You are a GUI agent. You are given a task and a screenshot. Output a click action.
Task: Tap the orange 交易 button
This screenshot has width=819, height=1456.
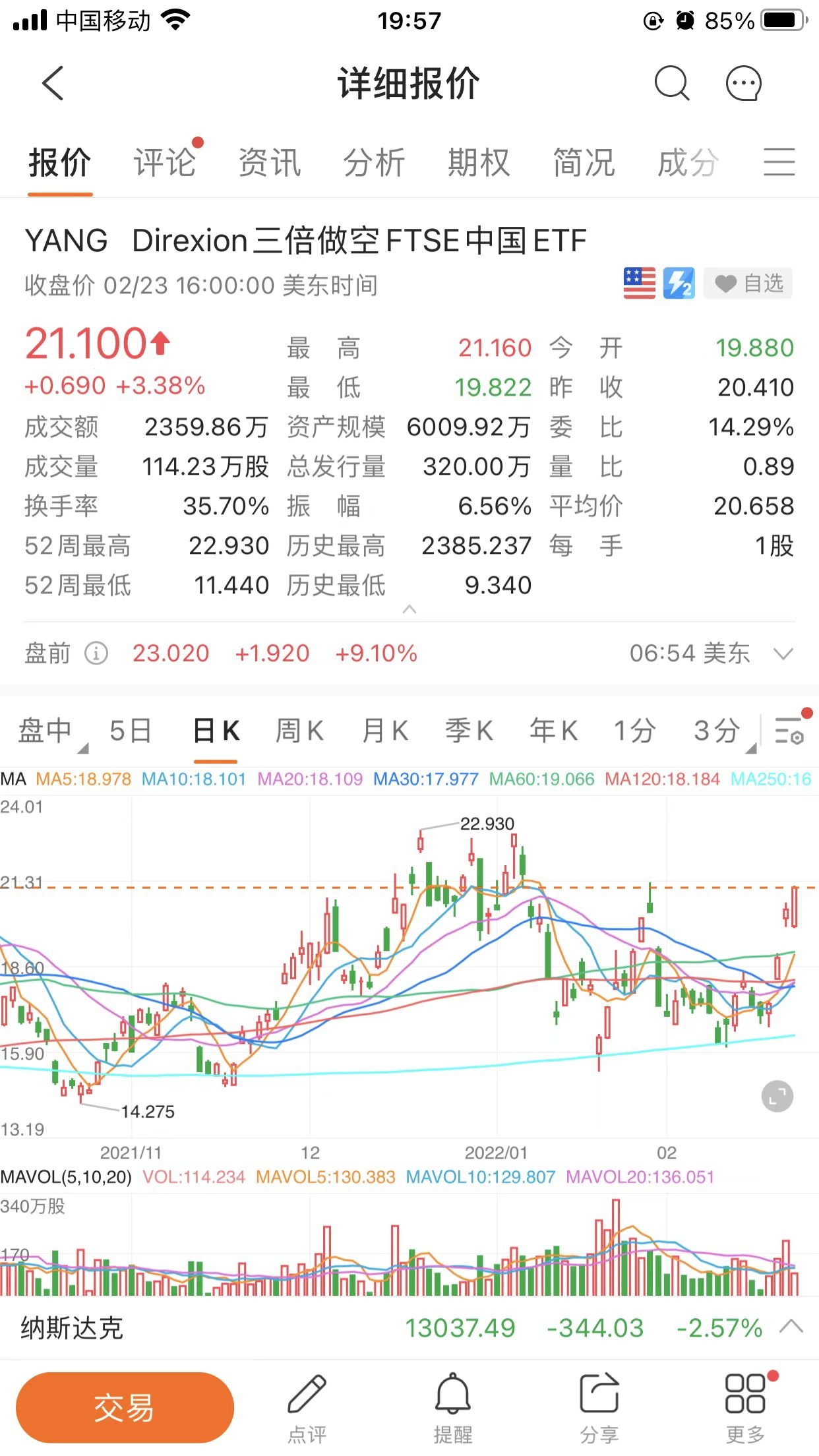[125, 1408]
